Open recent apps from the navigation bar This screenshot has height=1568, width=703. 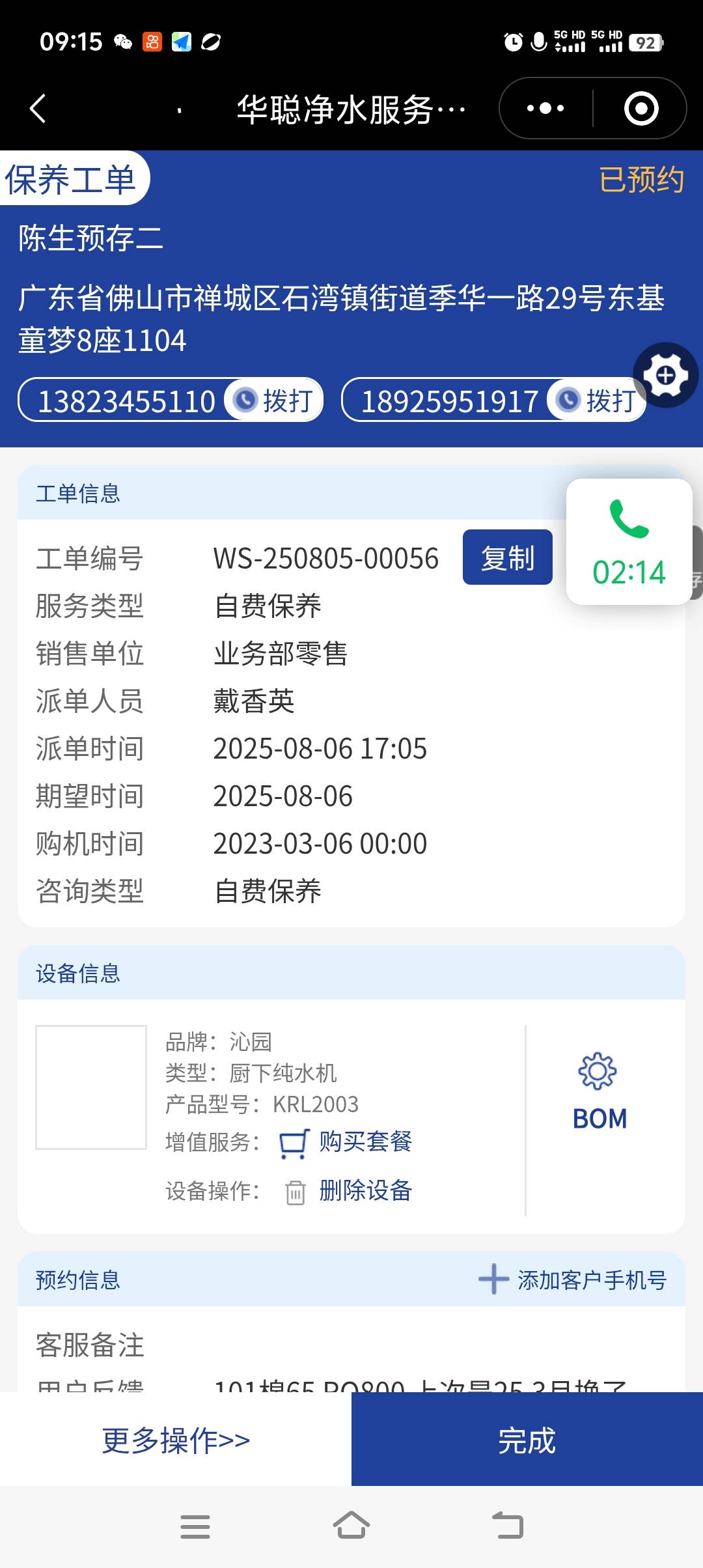click(195, 1525)
